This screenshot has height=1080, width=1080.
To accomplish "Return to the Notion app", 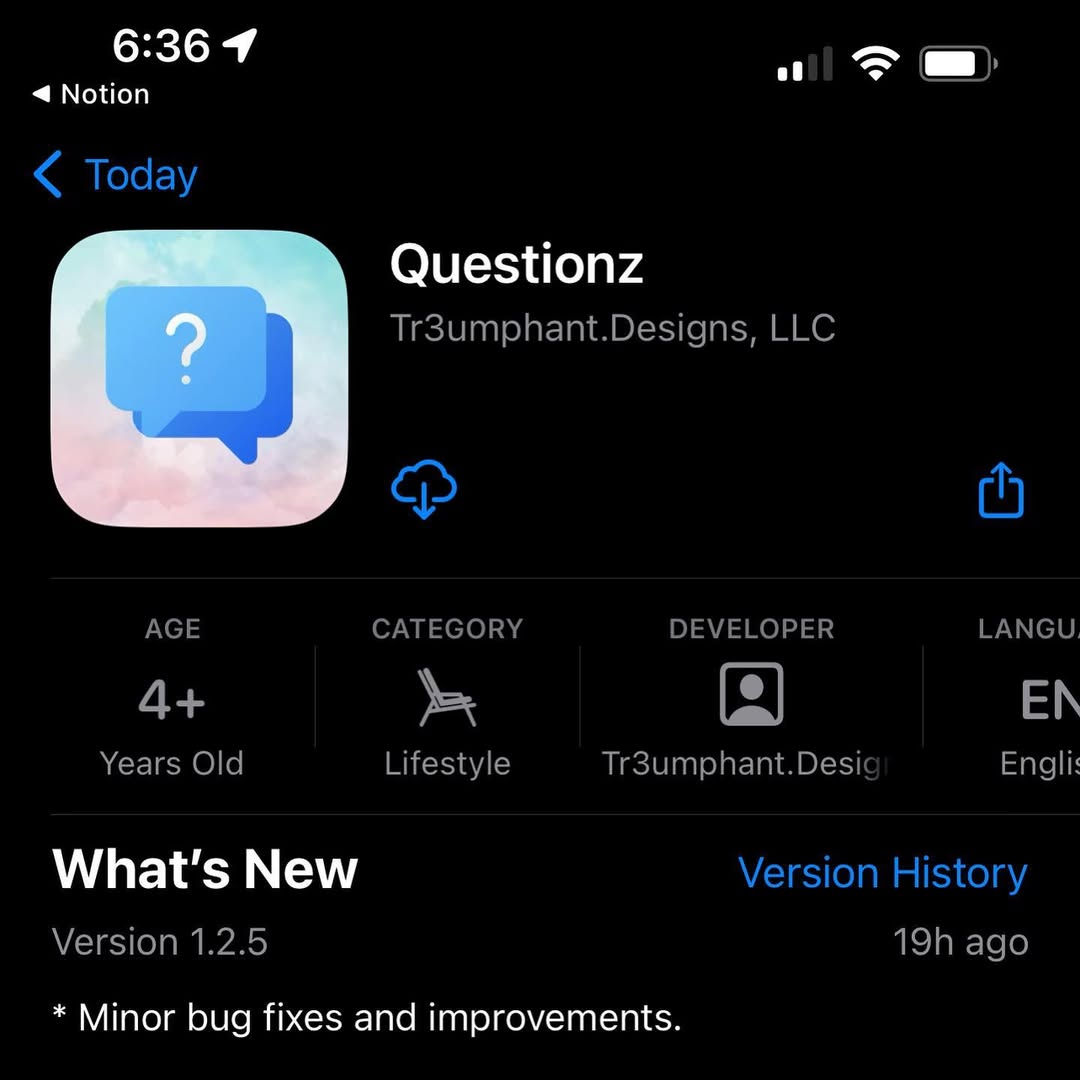I will (91, 94).
